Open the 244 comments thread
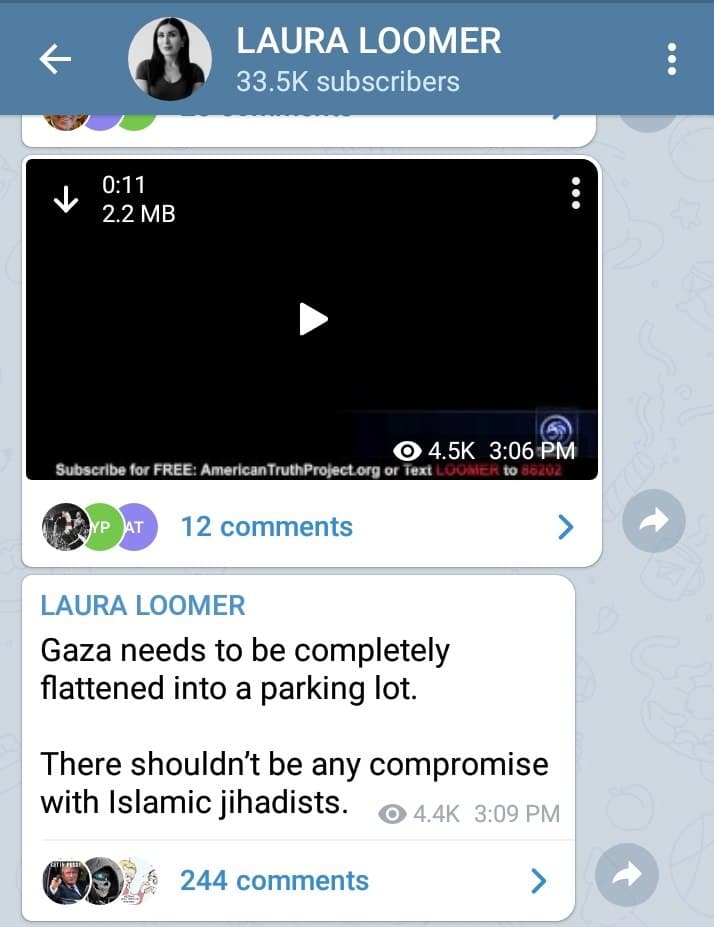The width and height of the screenshot is (714, 927). 274,881
